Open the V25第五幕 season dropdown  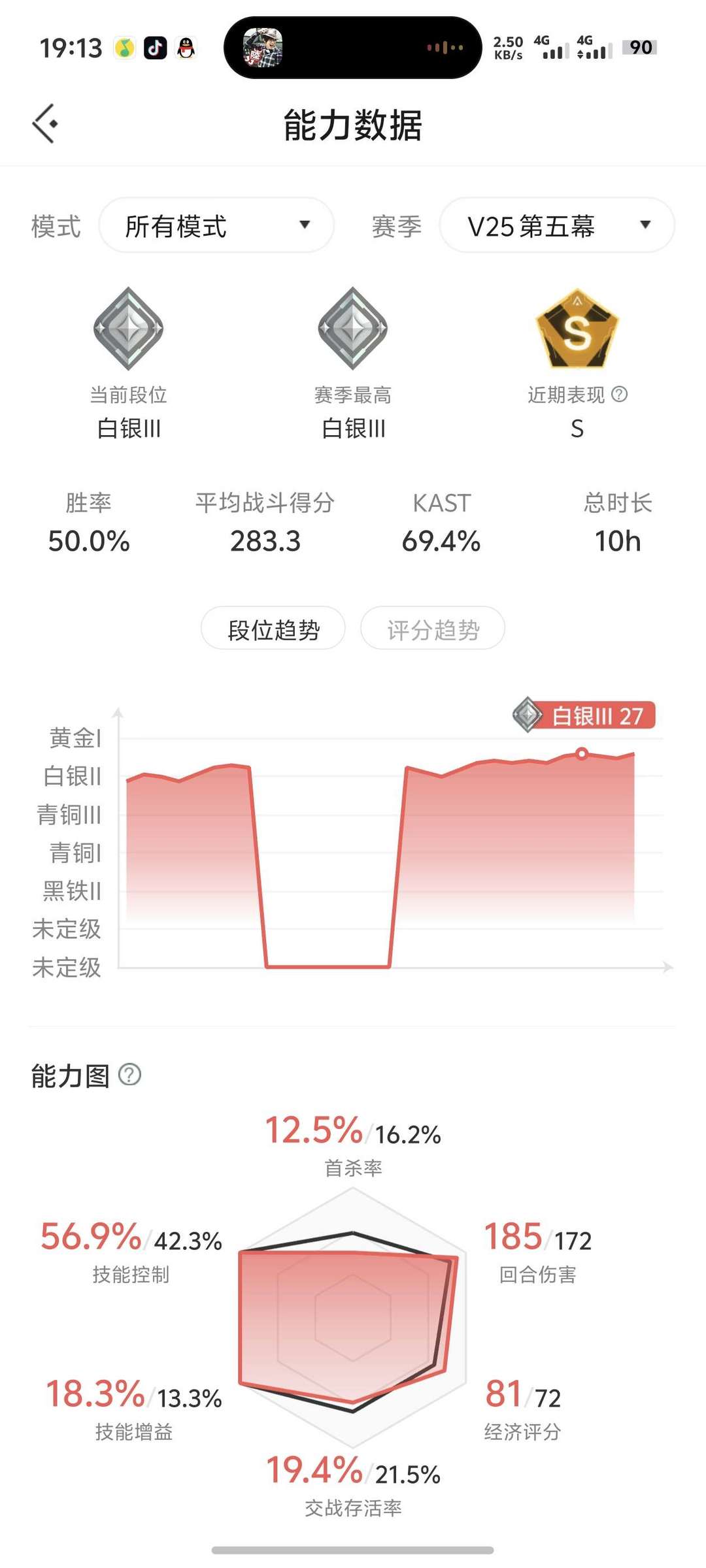[556, 225]
